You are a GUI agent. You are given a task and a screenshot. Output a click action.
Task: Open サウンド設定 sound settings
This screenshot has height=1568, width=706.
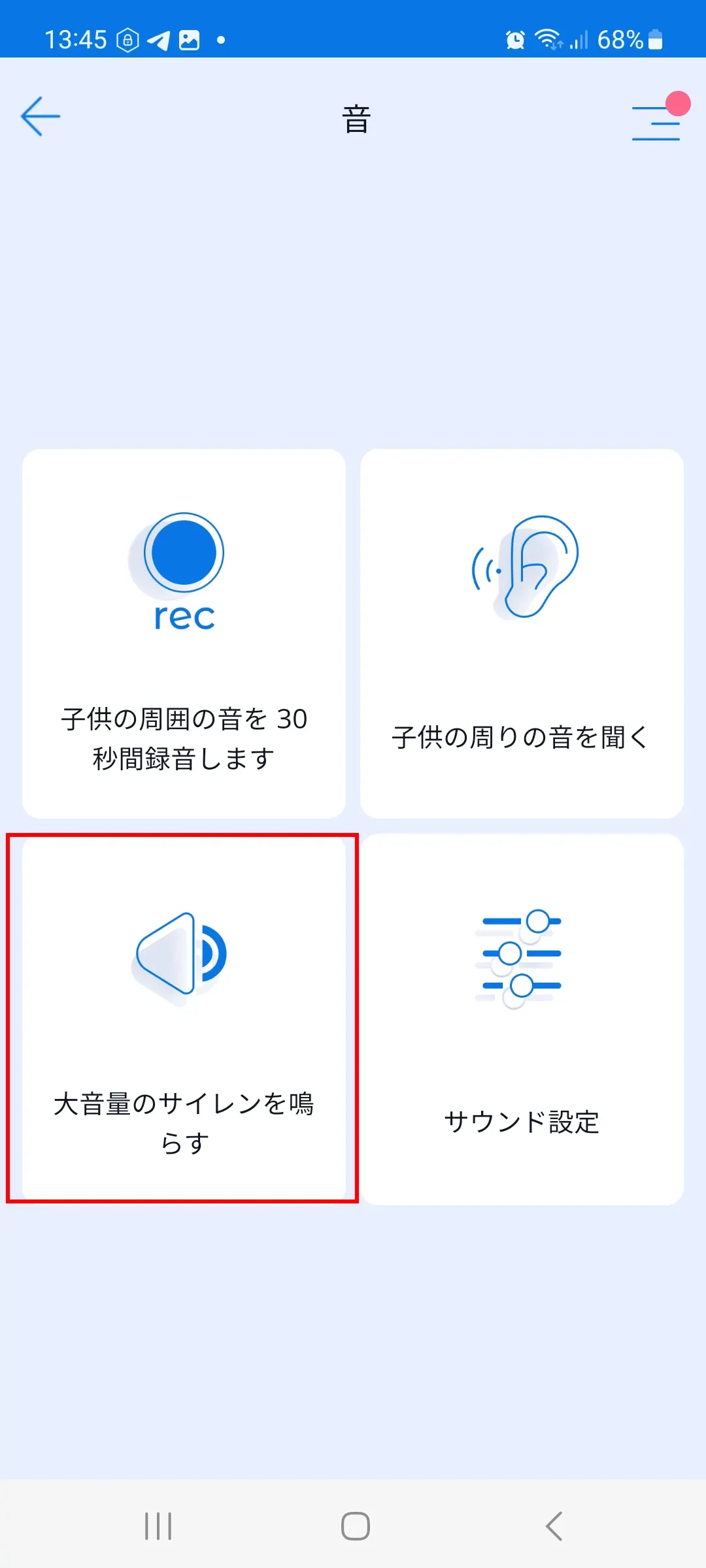click(x=522, y=1019)
